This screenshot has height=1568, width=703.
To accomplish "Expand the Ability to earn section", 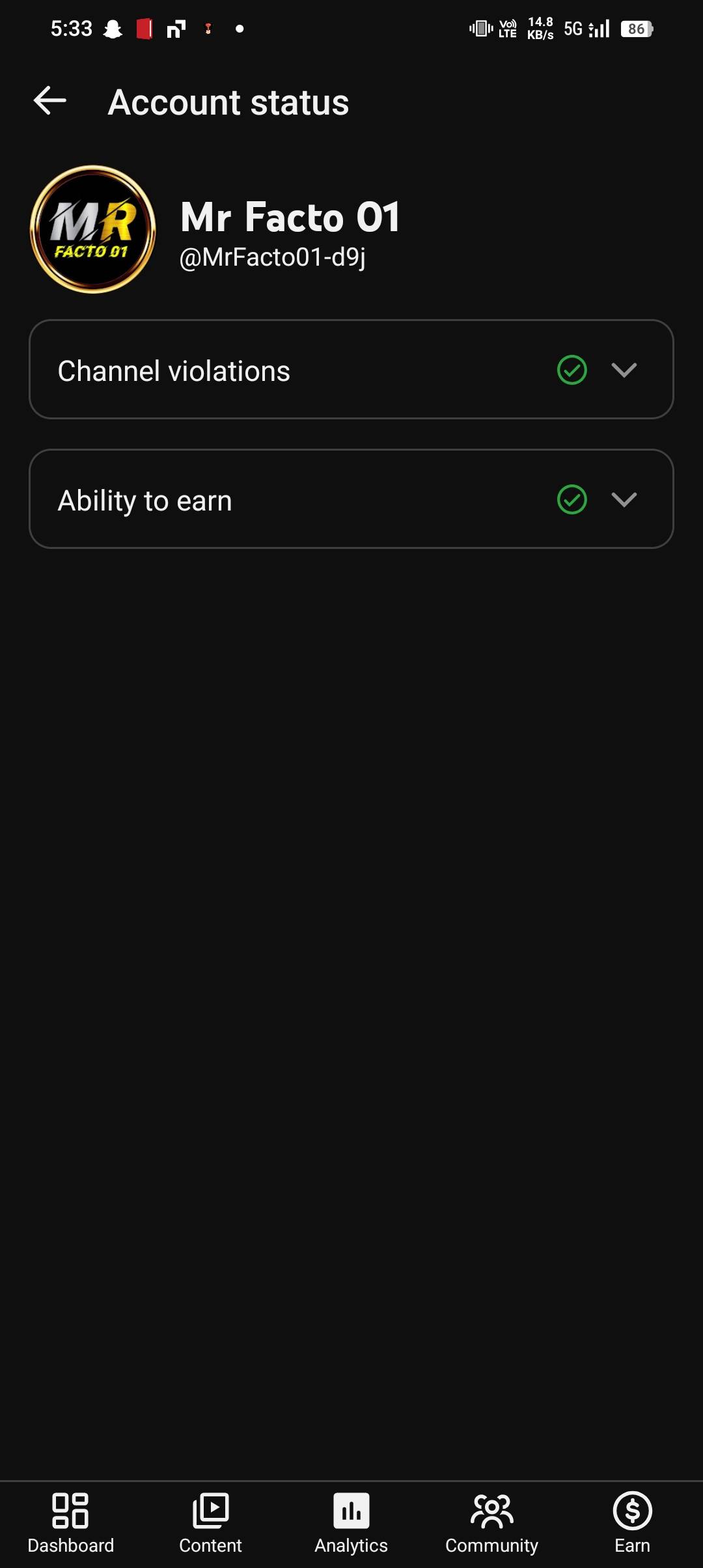I will click(623, 499).
